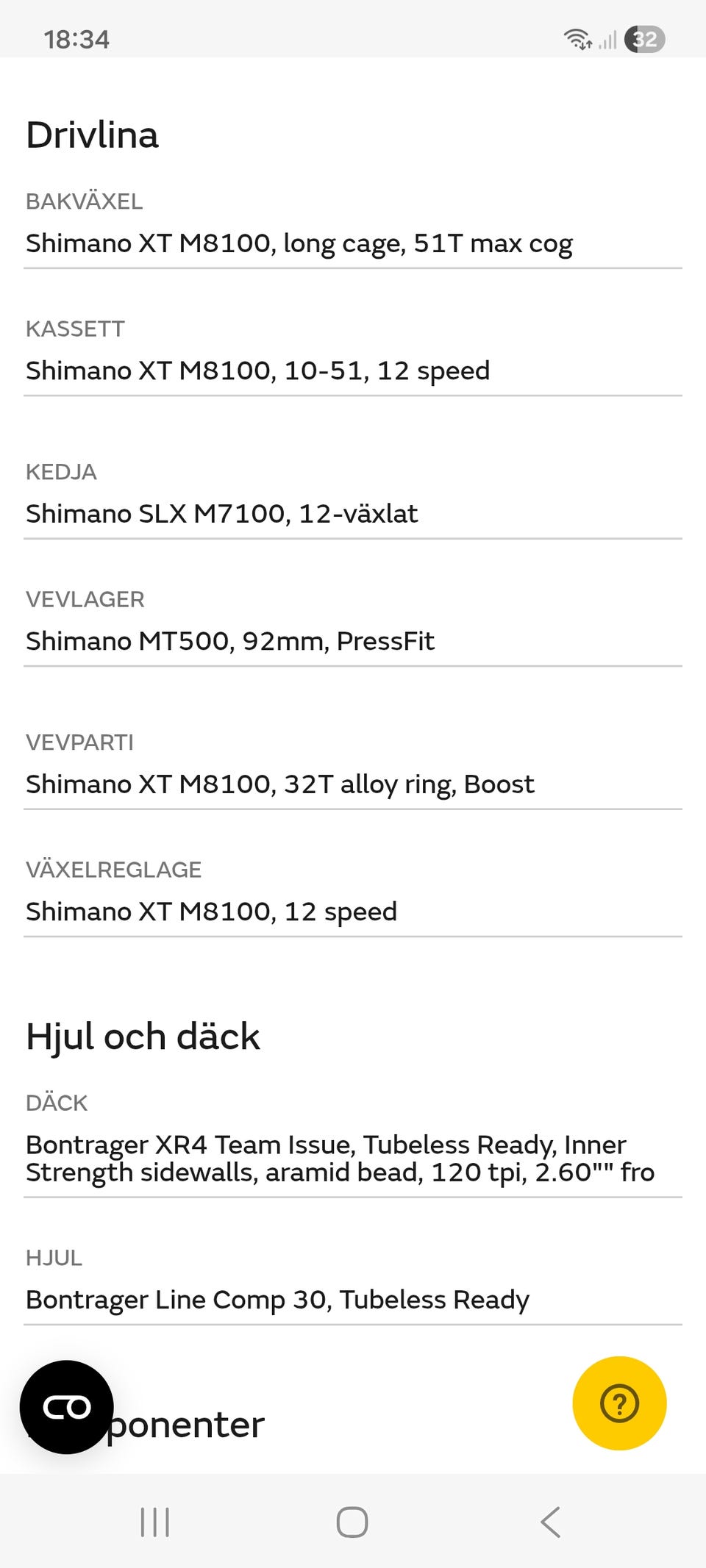Image resolution: width=706 pixels, height=1568 pixels.
Task: Tap the black floating link button
Action: coord(67,1407)
